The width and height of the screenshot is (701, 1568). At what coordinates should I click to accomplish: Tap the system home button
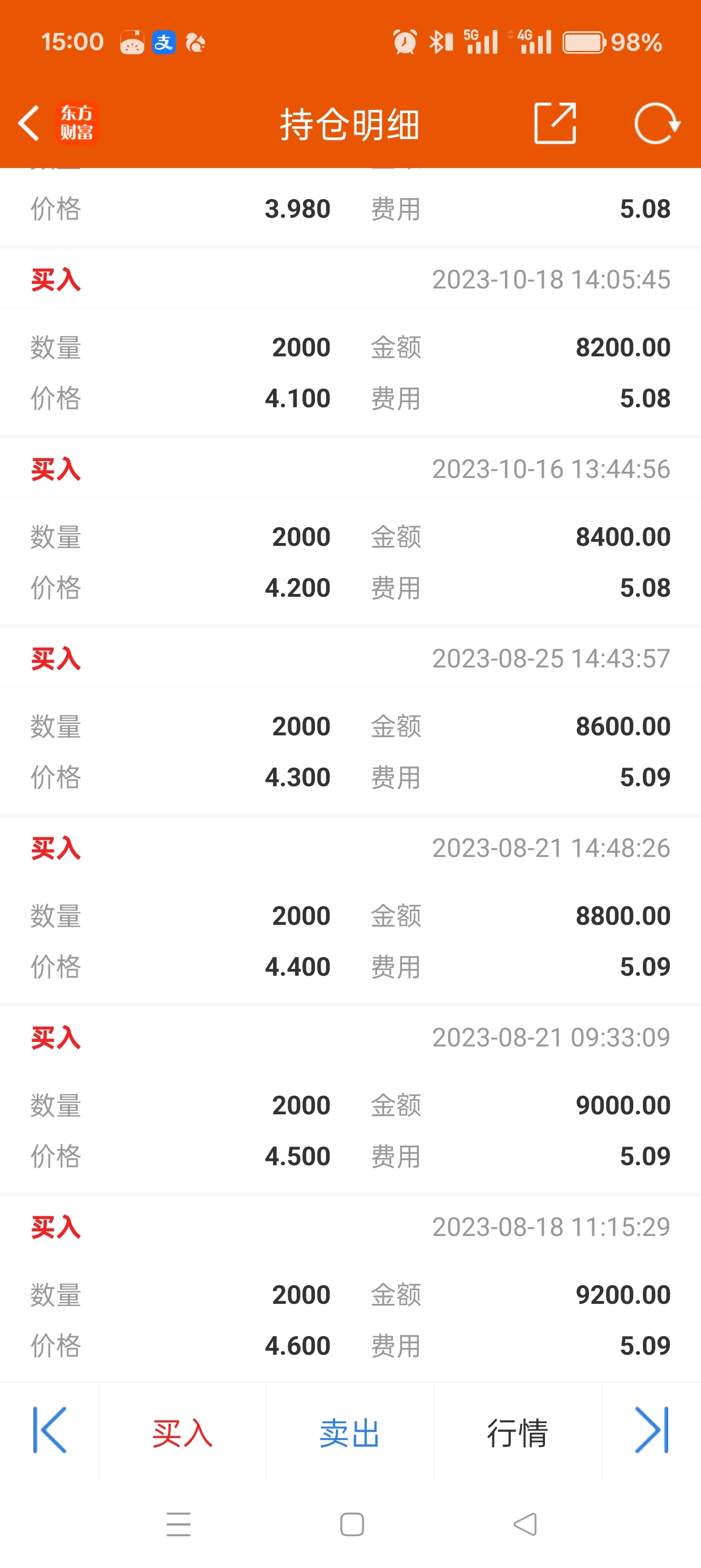tap(352, 1524)
